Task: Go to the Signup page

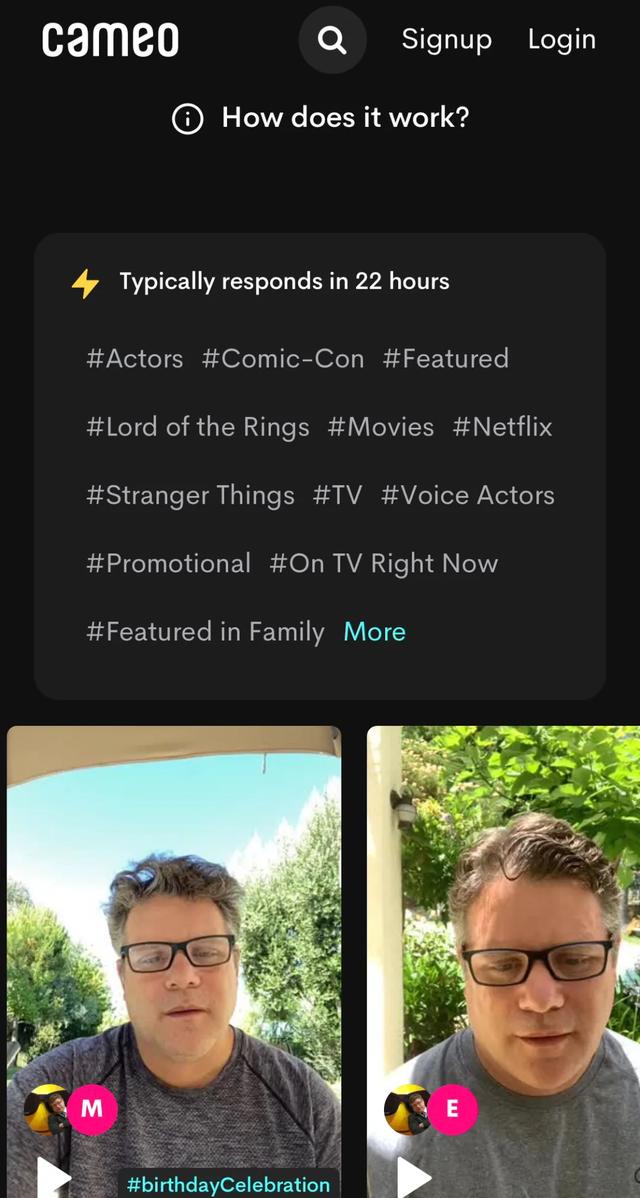Action: (446, 40)
